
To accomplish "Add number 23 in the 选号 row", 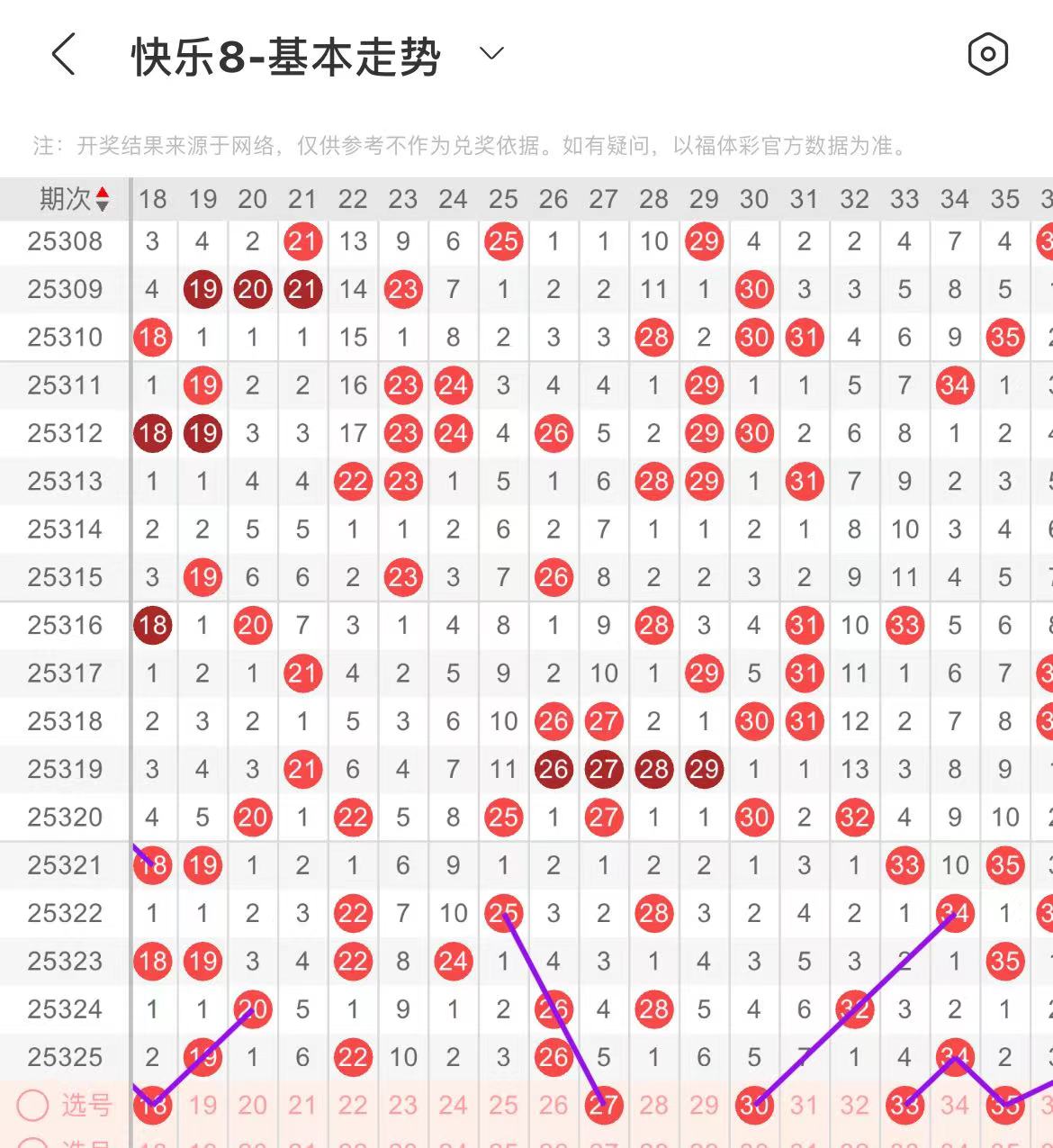I will point(403,1105).
